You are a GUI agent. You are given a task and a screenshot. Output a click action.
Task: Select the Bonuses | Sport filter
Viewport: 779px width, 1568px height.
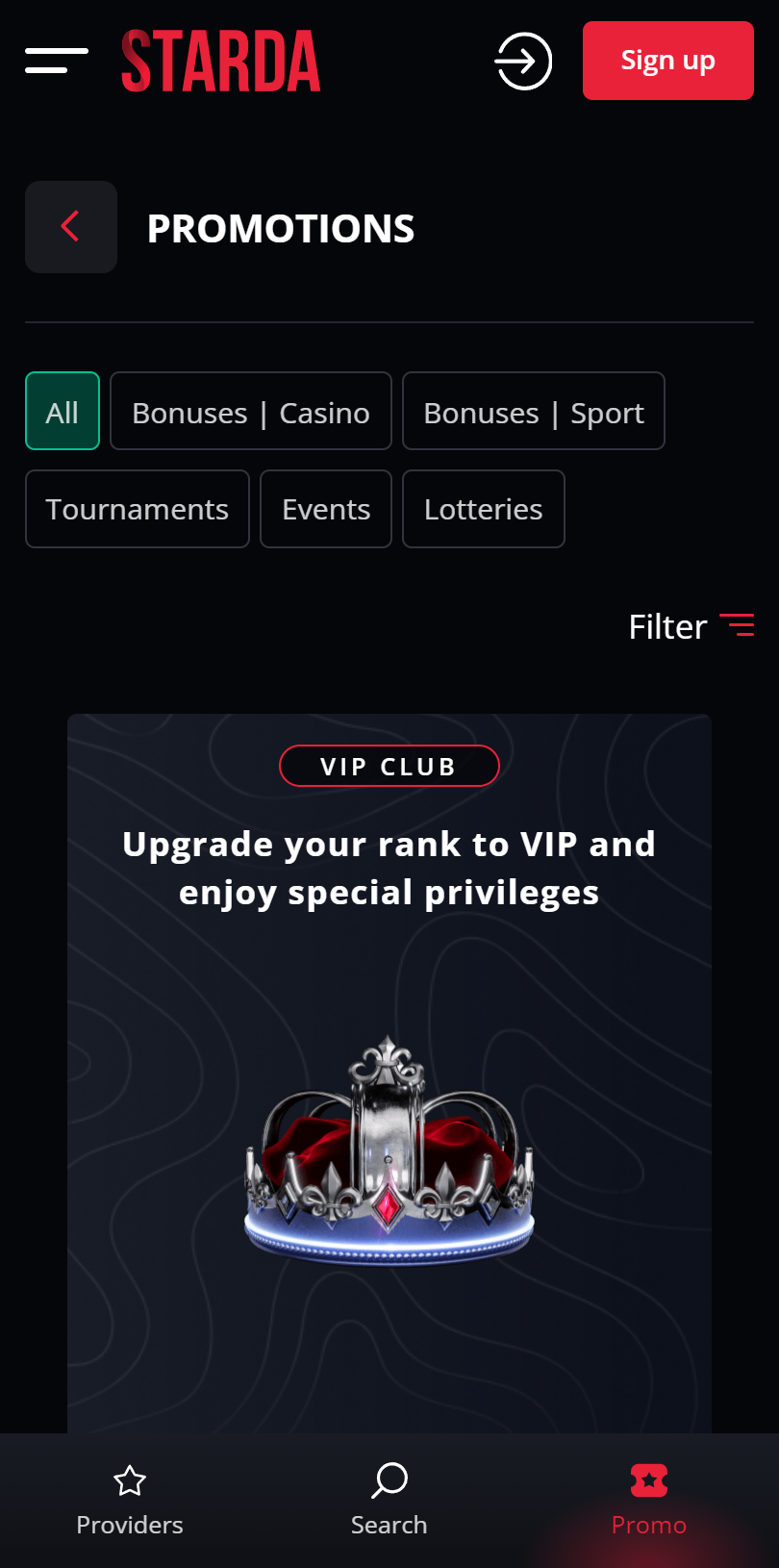[x=533, y=411]
